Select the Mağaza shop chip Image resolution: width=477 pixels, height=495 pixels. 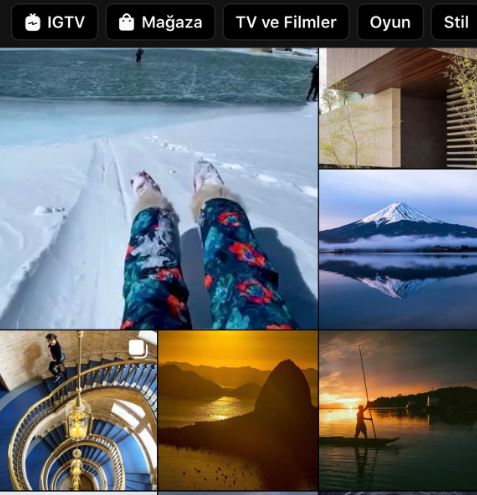tap(160, 22)
